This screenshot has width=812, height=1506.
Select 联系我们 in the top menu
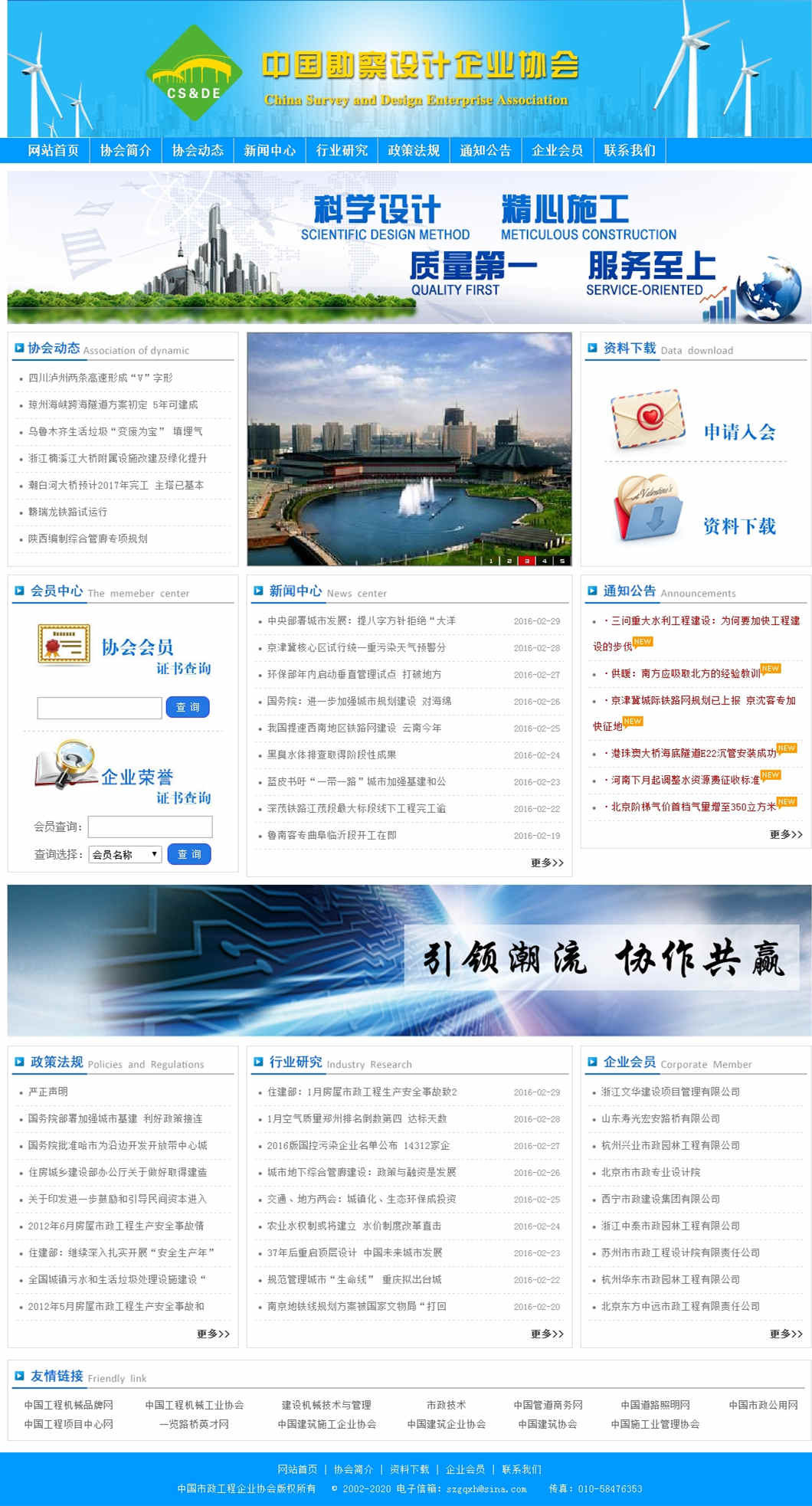[630, 150]
